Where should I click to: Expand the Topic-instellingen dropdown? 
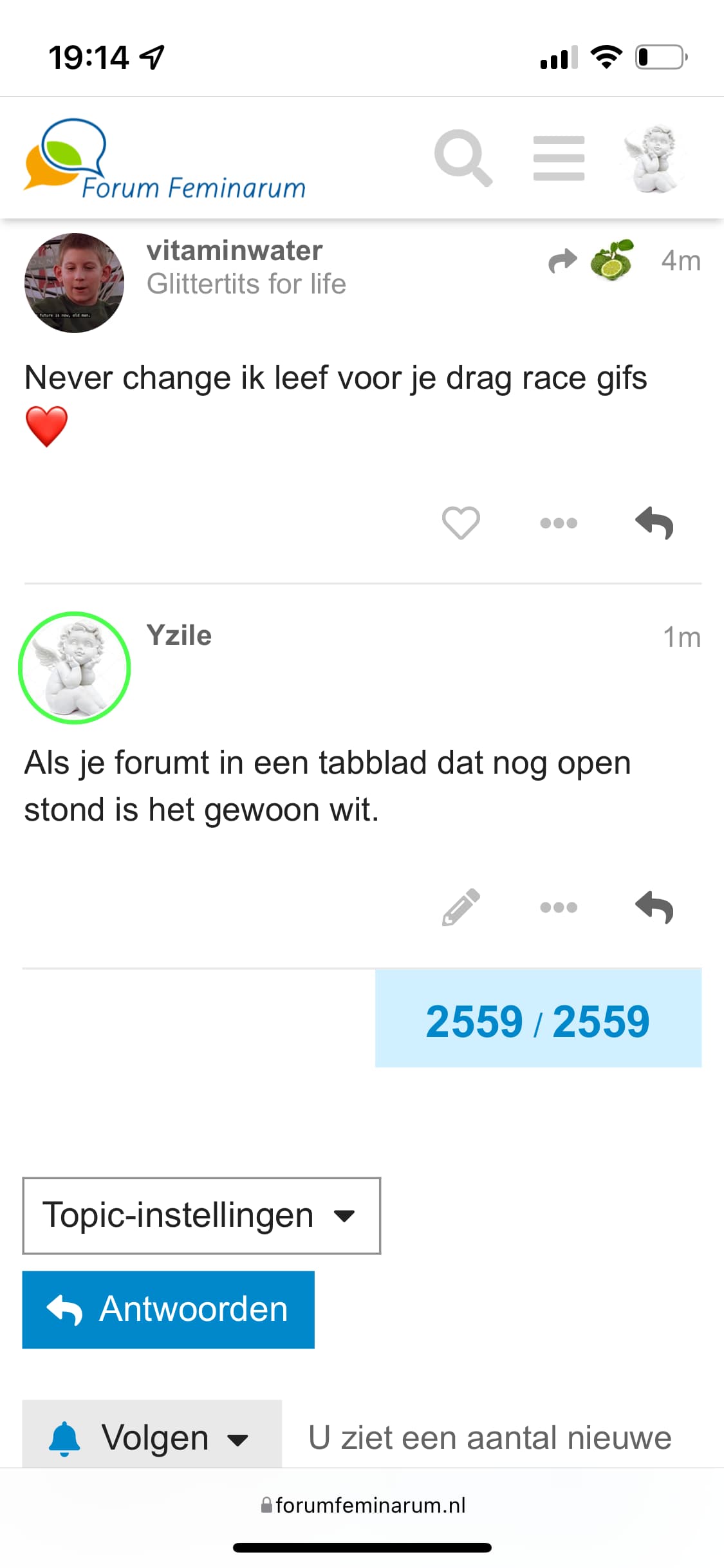click(x=201, y=1216)
